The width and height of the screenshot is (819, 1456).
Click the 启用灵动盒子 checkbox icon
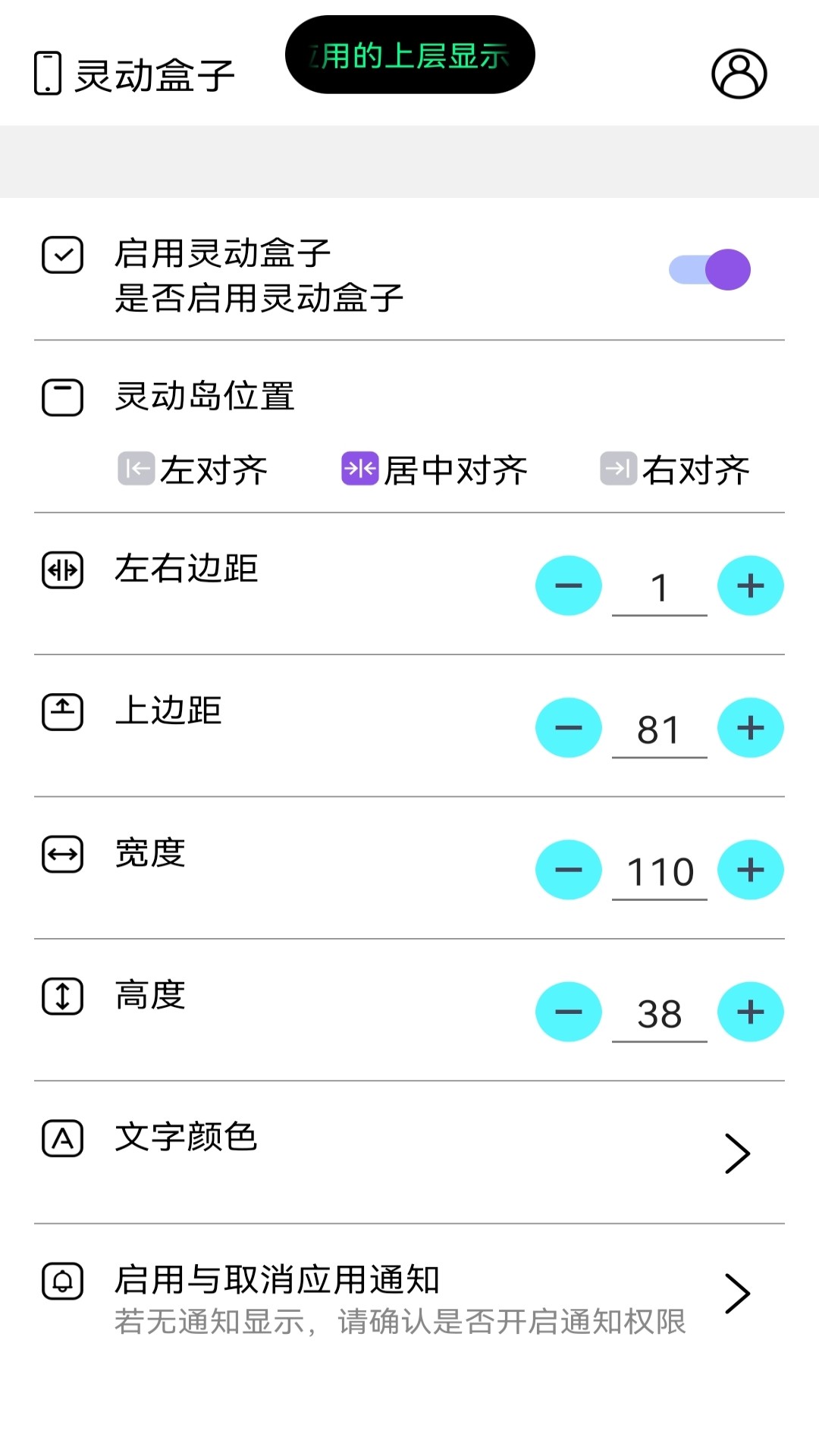(x=62, y=256)
